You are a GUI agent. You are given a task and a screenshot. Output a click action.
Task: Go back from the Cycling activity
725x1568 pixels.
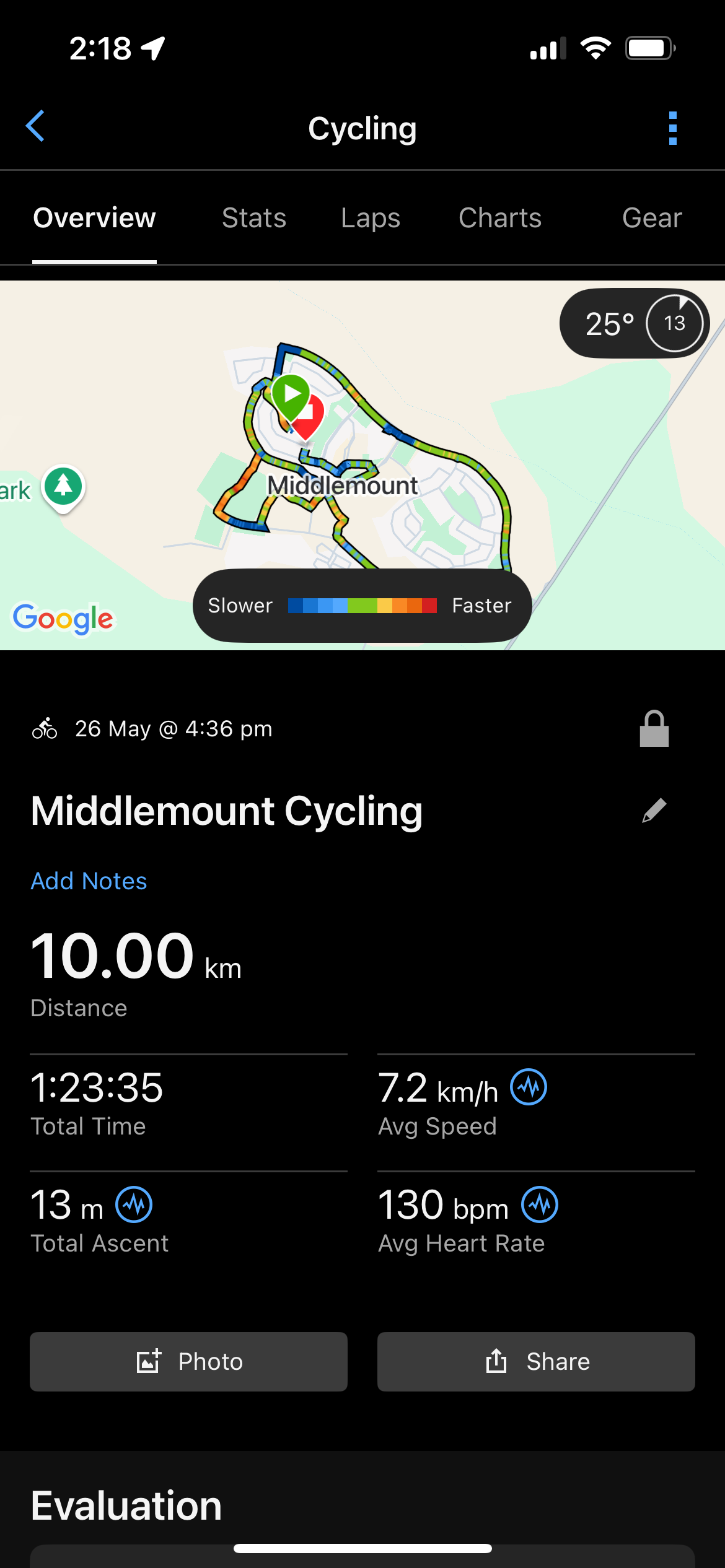point(35,126)
